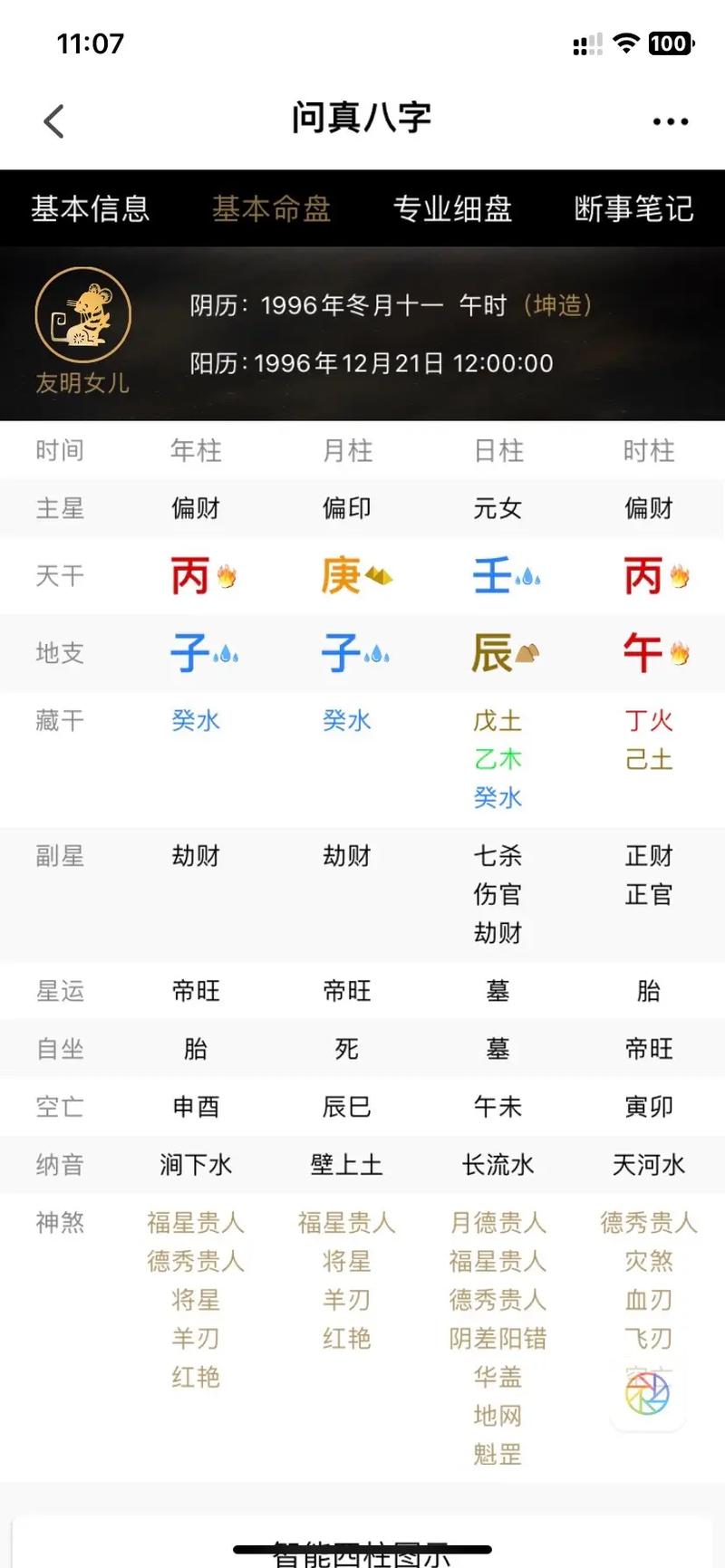Screen dimensions: 725x1568
Task: Select the 基本命盘 tab
Action: point(271,208)
